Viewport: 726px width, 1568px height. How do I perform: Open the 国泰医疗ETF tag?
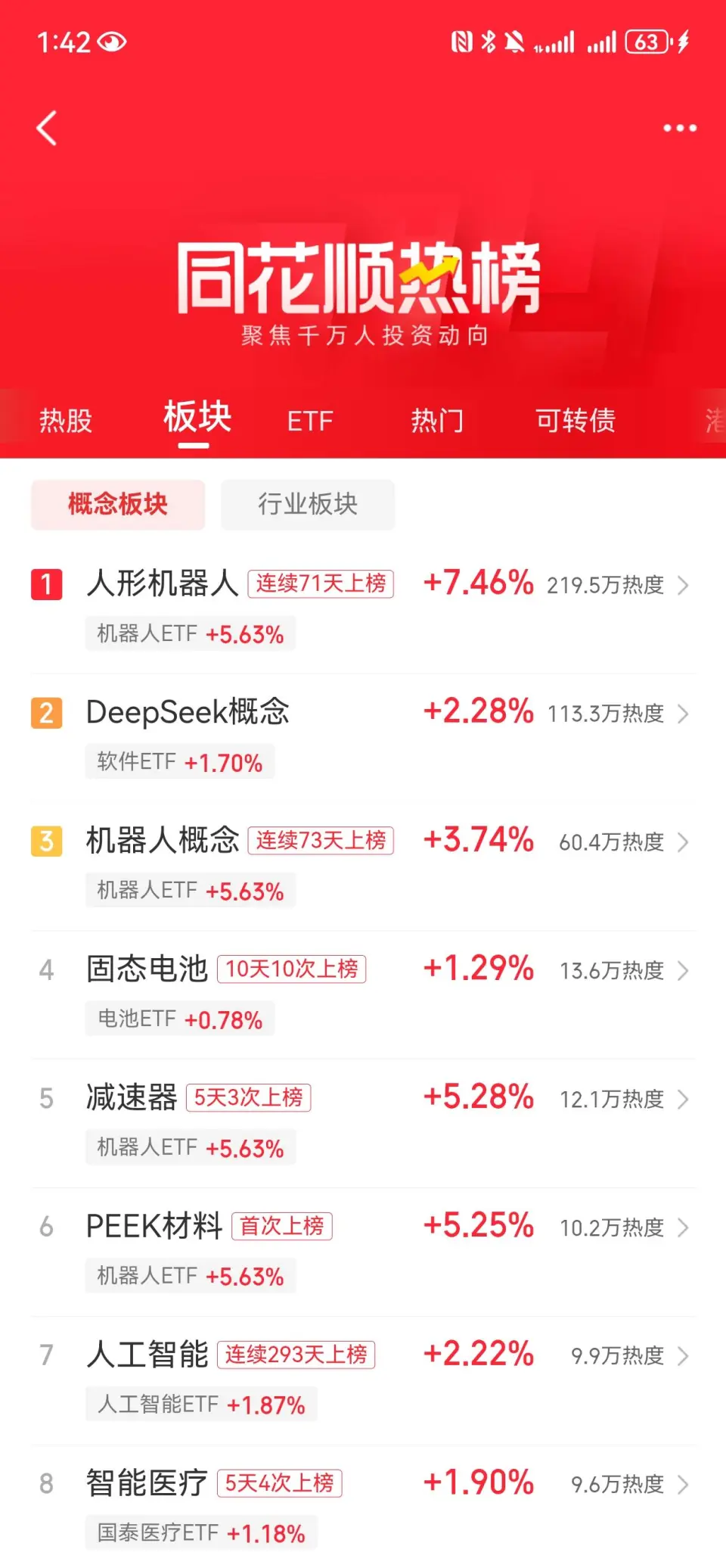pos(201,1533)
